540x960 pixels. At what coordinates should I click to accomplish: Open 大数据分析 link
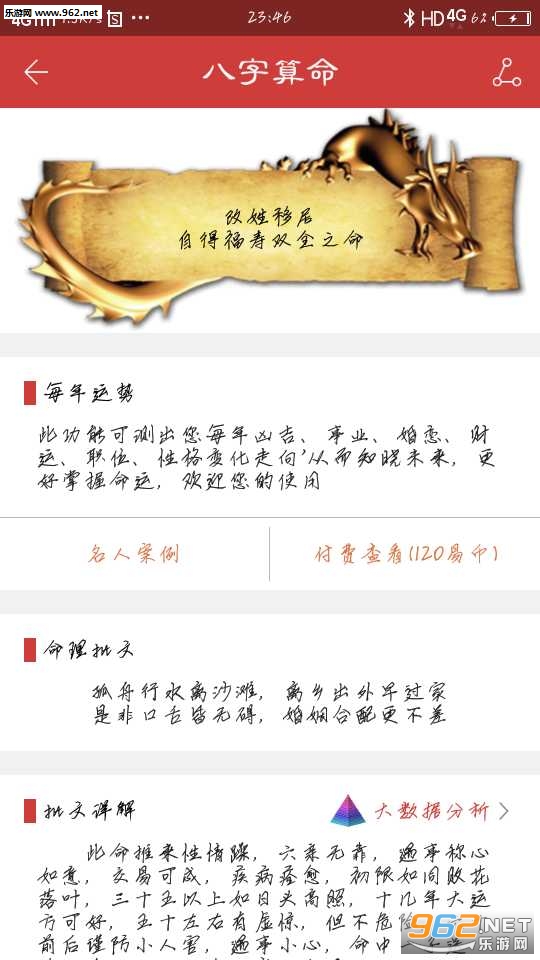[x=420, y=811]
